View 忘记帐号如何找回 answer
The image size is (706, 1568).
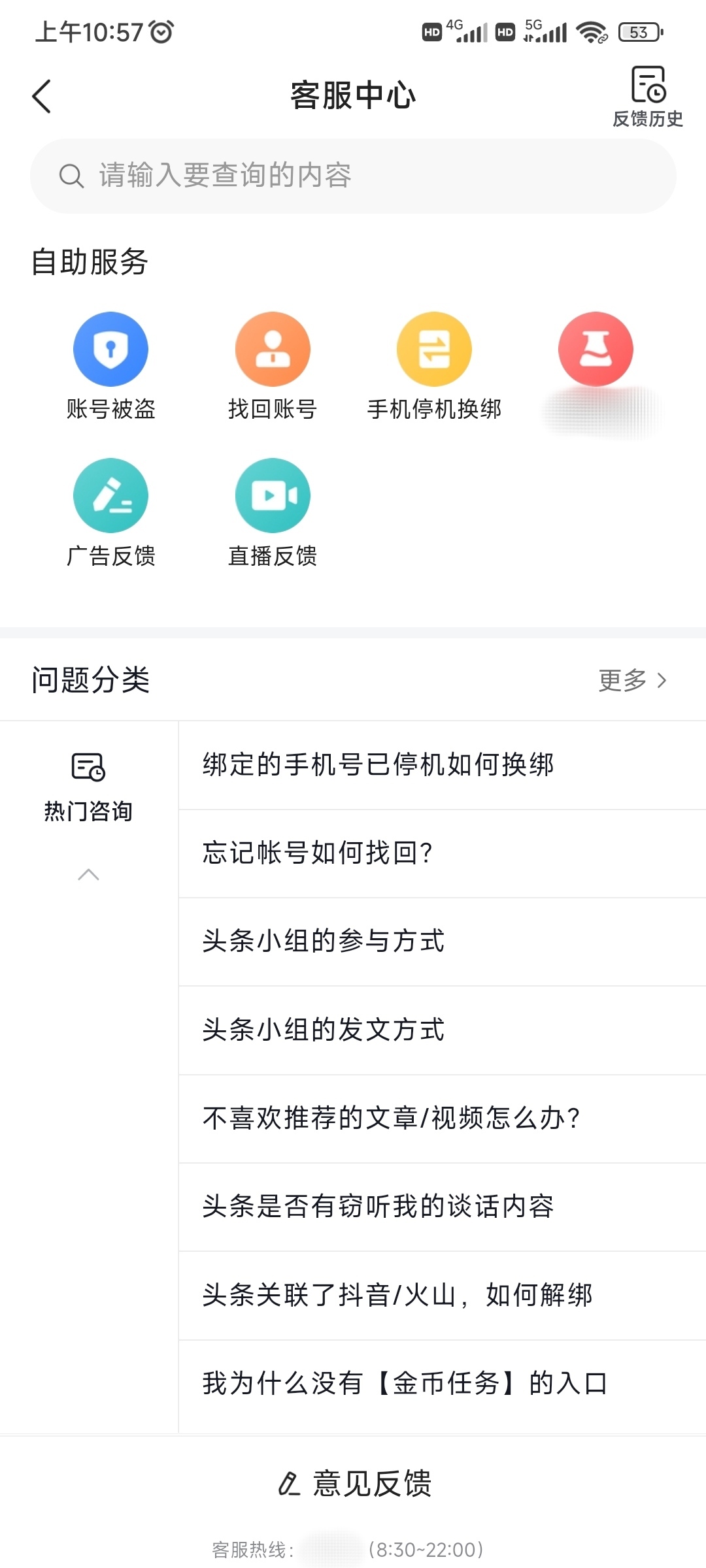click(x=319, y=852)
